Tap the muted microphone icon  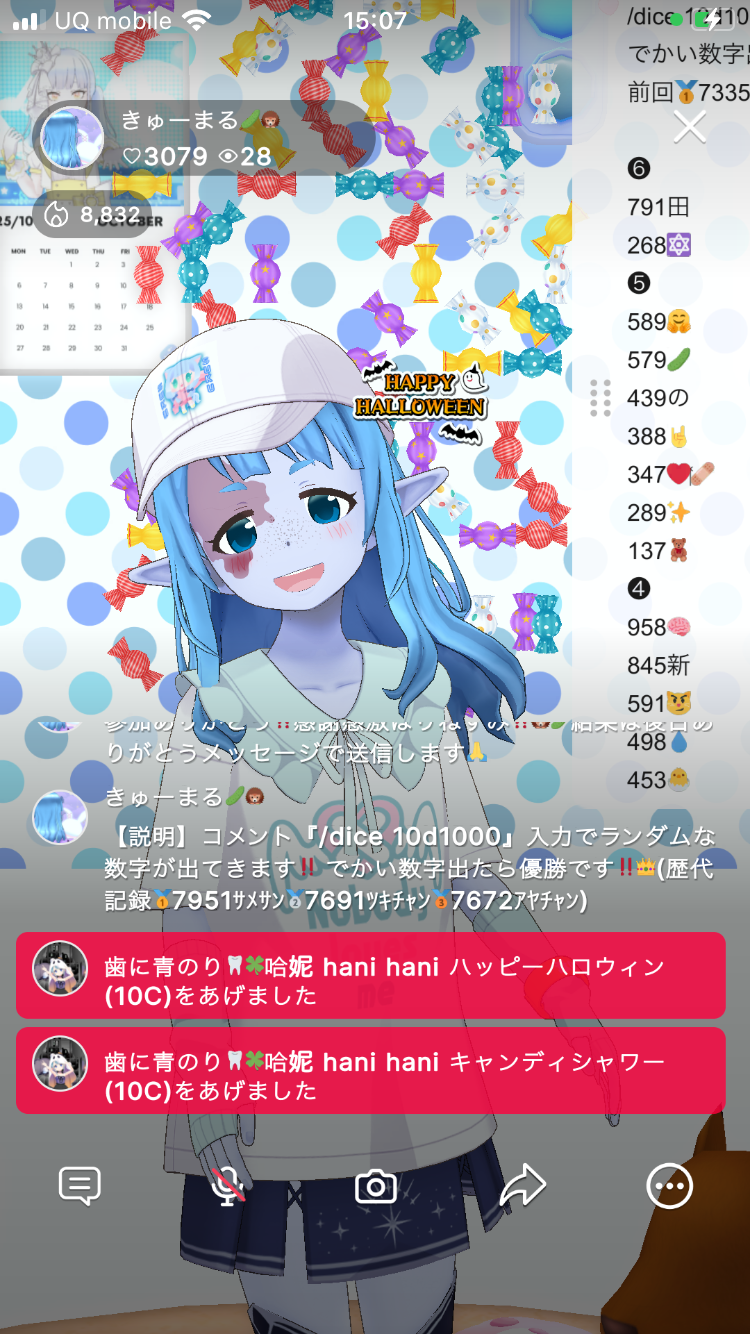click(228, 1186)
